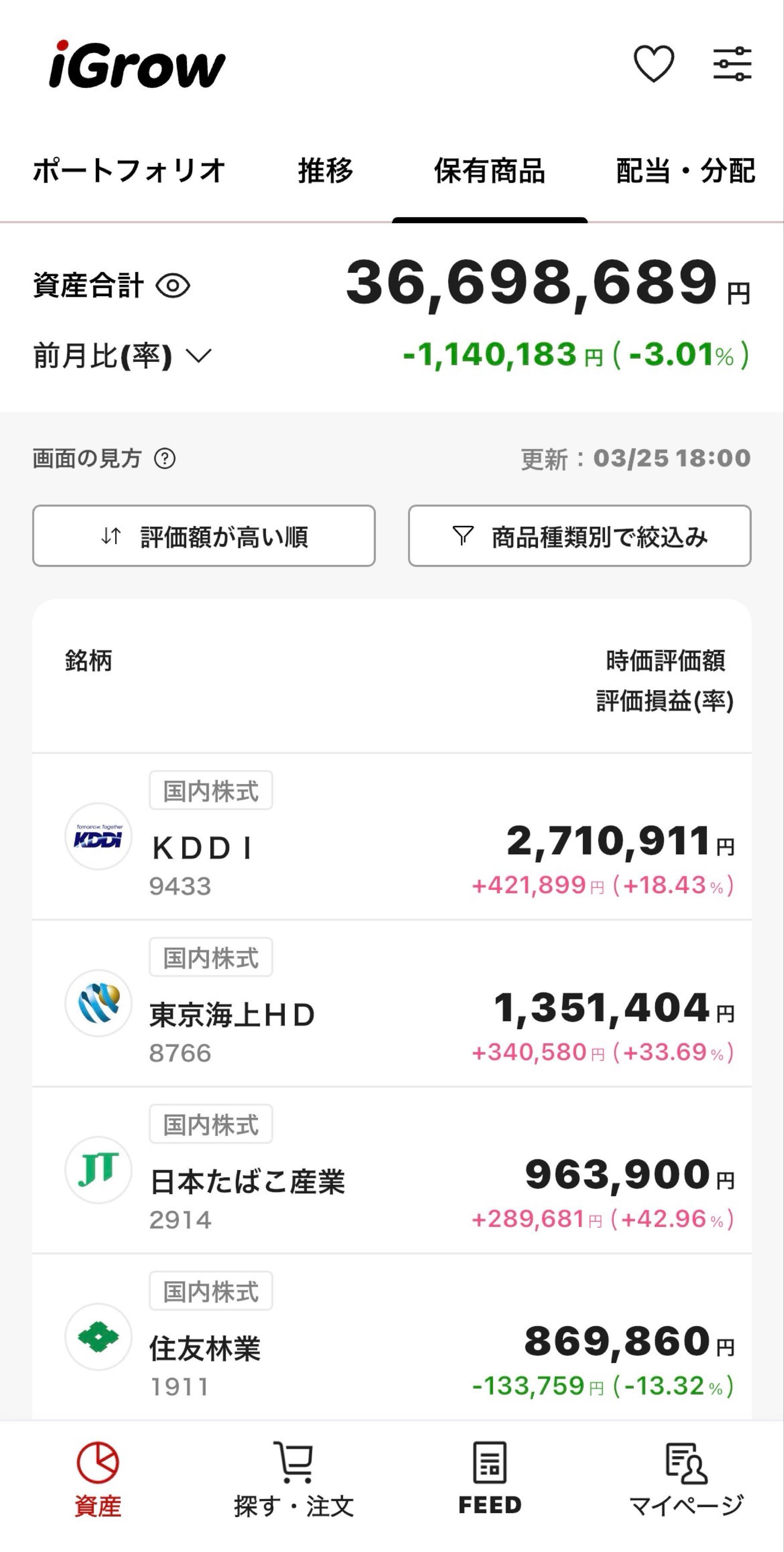This screenshot has height=1552, width=784.
Task: View 日本たばこ産業 holding details
Action: pos(391,1170)
